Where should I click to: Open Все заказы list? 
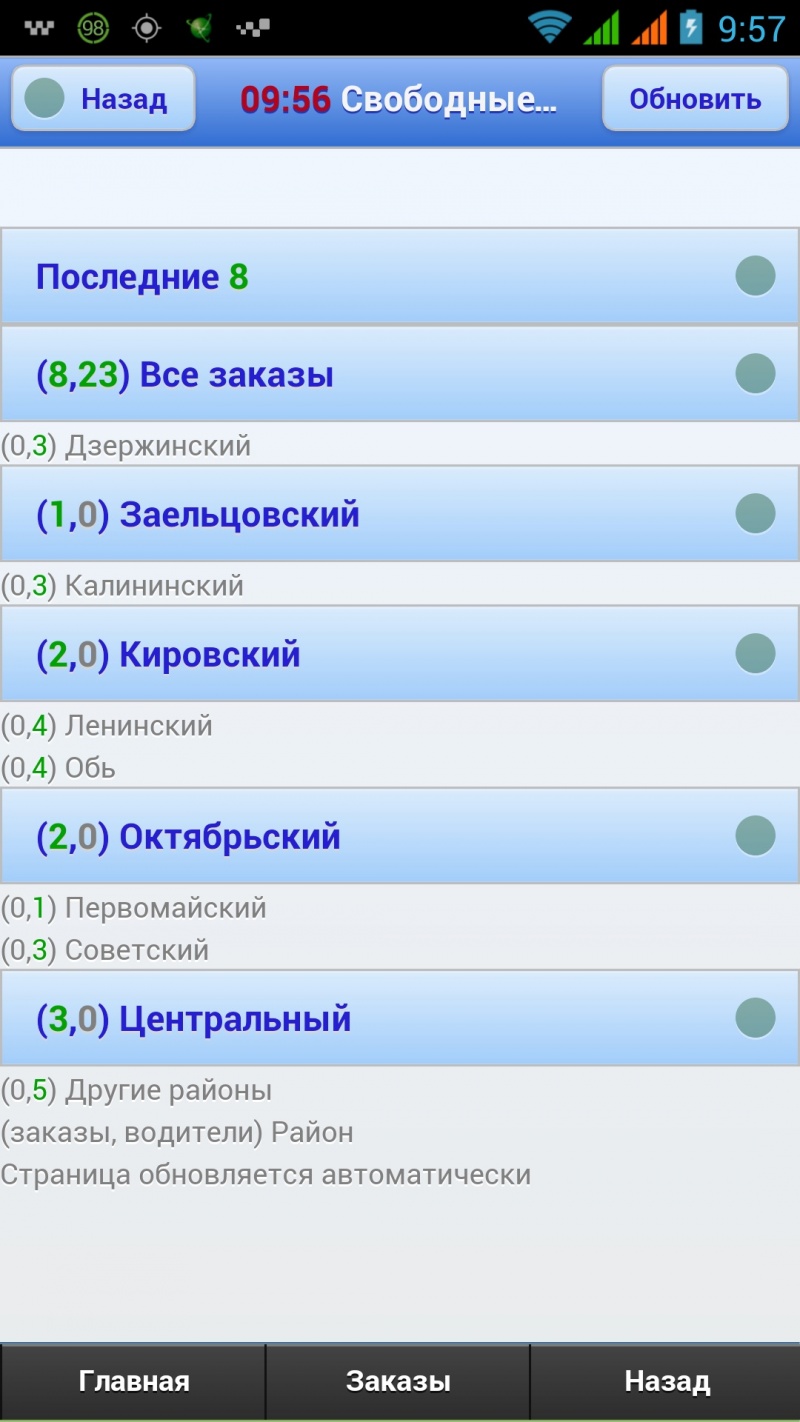(x=400, y=374)
